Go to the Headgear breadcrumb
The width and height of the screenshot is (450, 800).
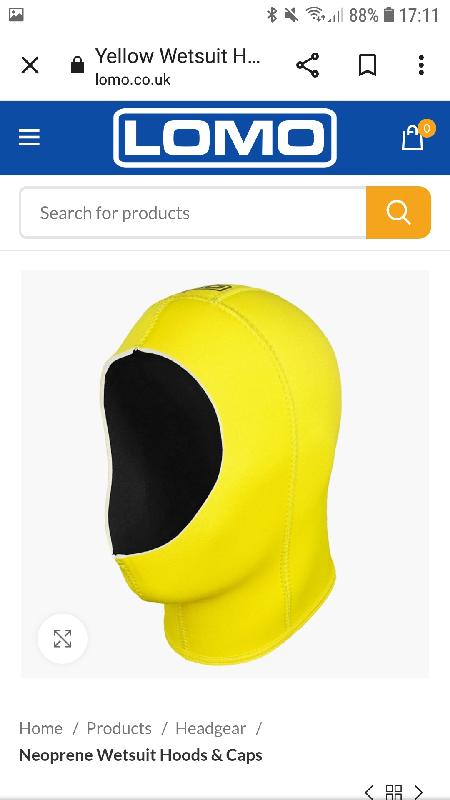pyautogui.click(x=211, y=728)
